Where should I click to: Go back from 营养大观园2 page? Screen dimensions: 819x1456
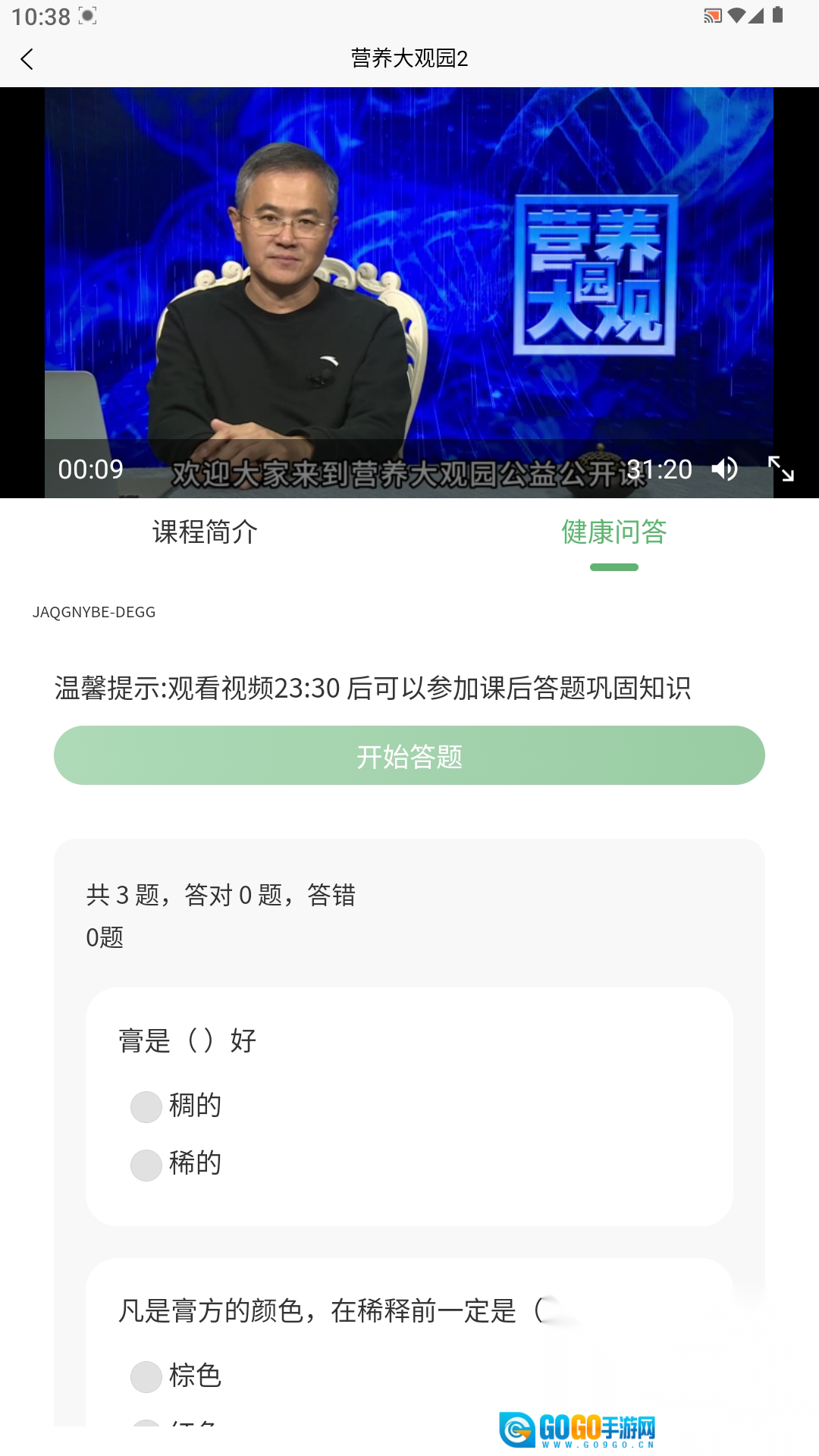[x=27, y=59]
